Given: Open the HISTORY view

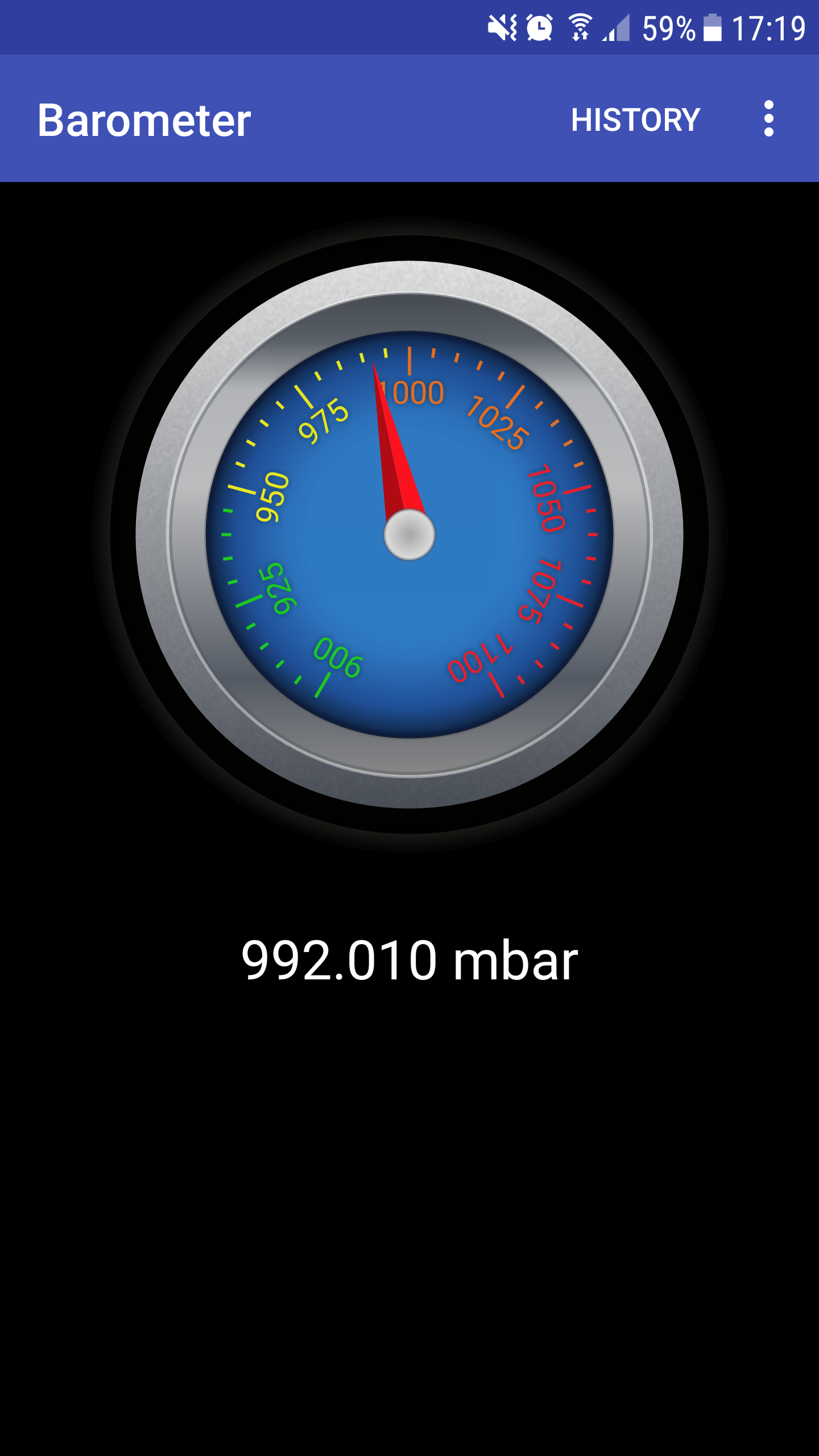Looking at the screenshot, I should (635, 119).
